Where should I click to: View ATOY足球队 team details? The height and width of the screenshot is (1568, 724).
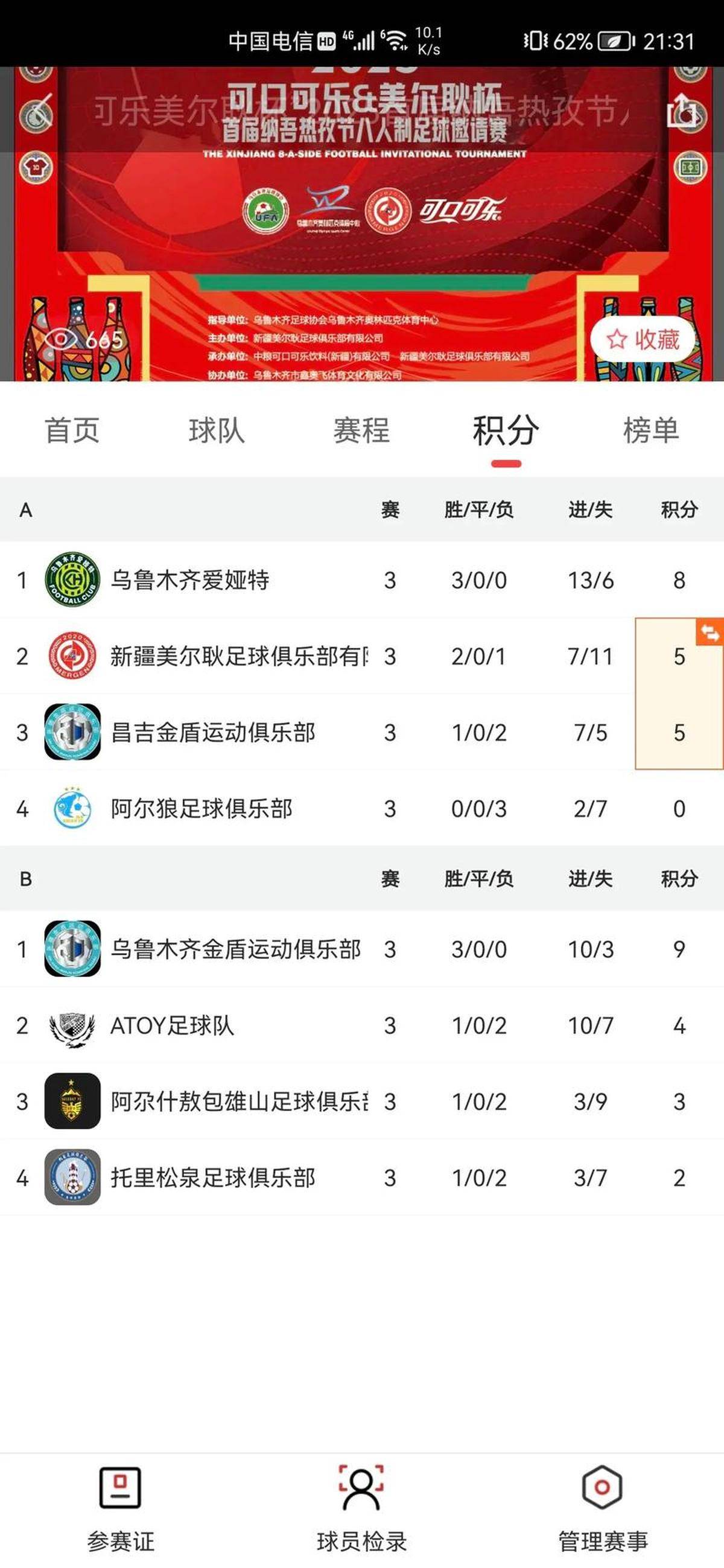pyautogui.click(x=172, y=1025)
